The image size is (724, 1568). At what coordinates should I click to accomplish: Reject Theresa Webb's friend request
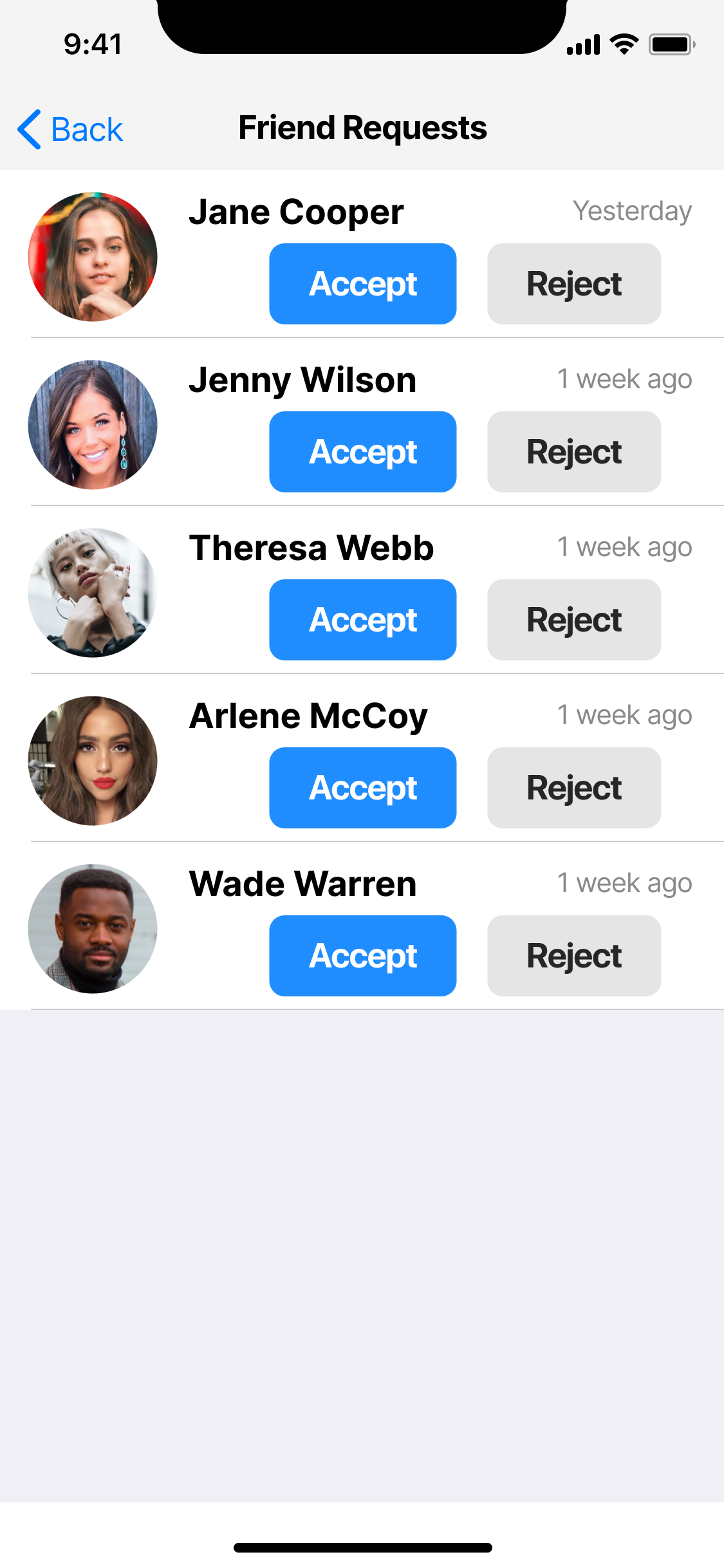pyautogui.click(x=574, y=620)
